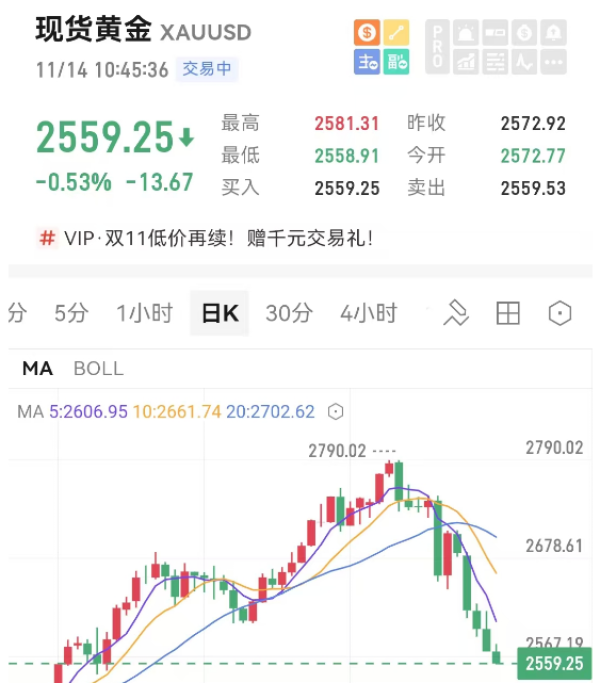Open the chart drawing tool
This screenshot has width=600, height=683.
tap(456, 313)
